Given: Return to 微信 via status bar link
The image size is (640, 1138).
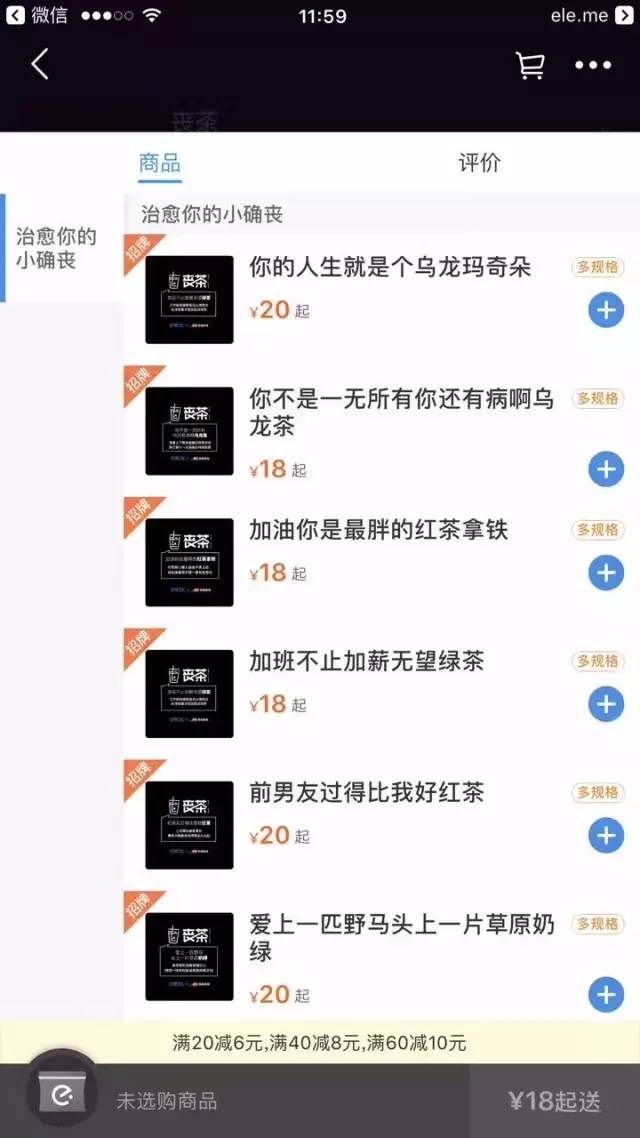Looking at the screenshot, I should point(38,15).
